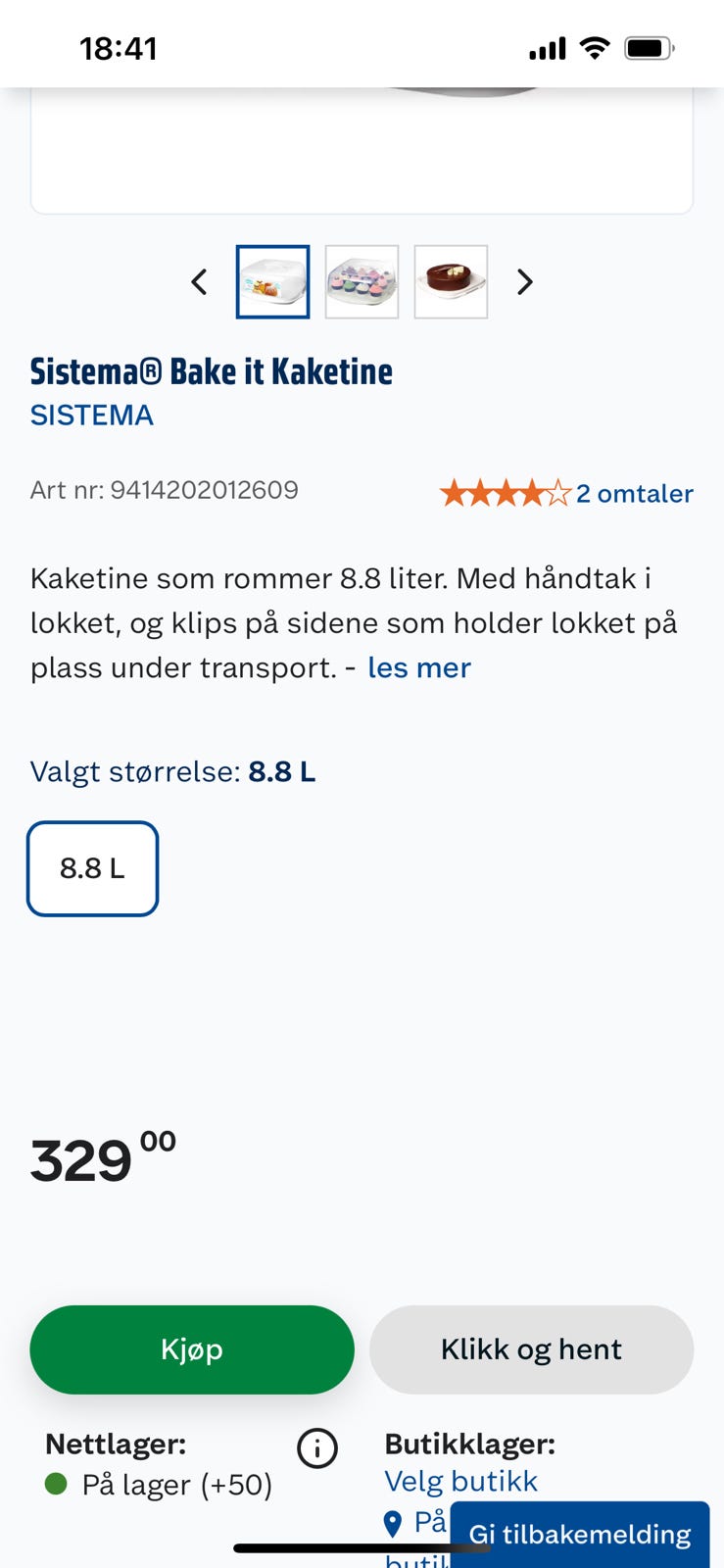
Task: Open the SISTEMA brand page
Action: [x=91, y=416]
